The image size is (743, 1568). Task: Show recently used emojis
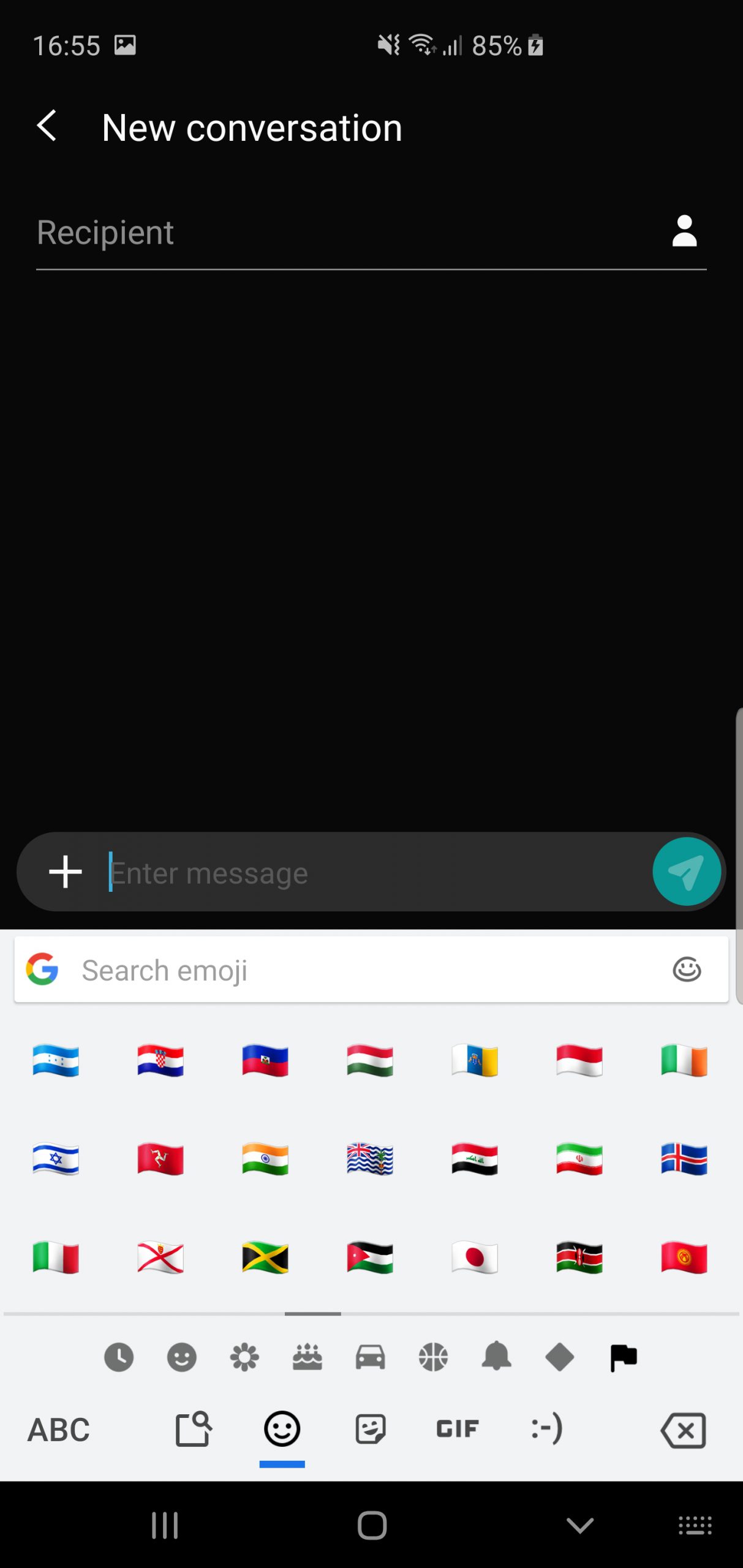click(119, 1357)
